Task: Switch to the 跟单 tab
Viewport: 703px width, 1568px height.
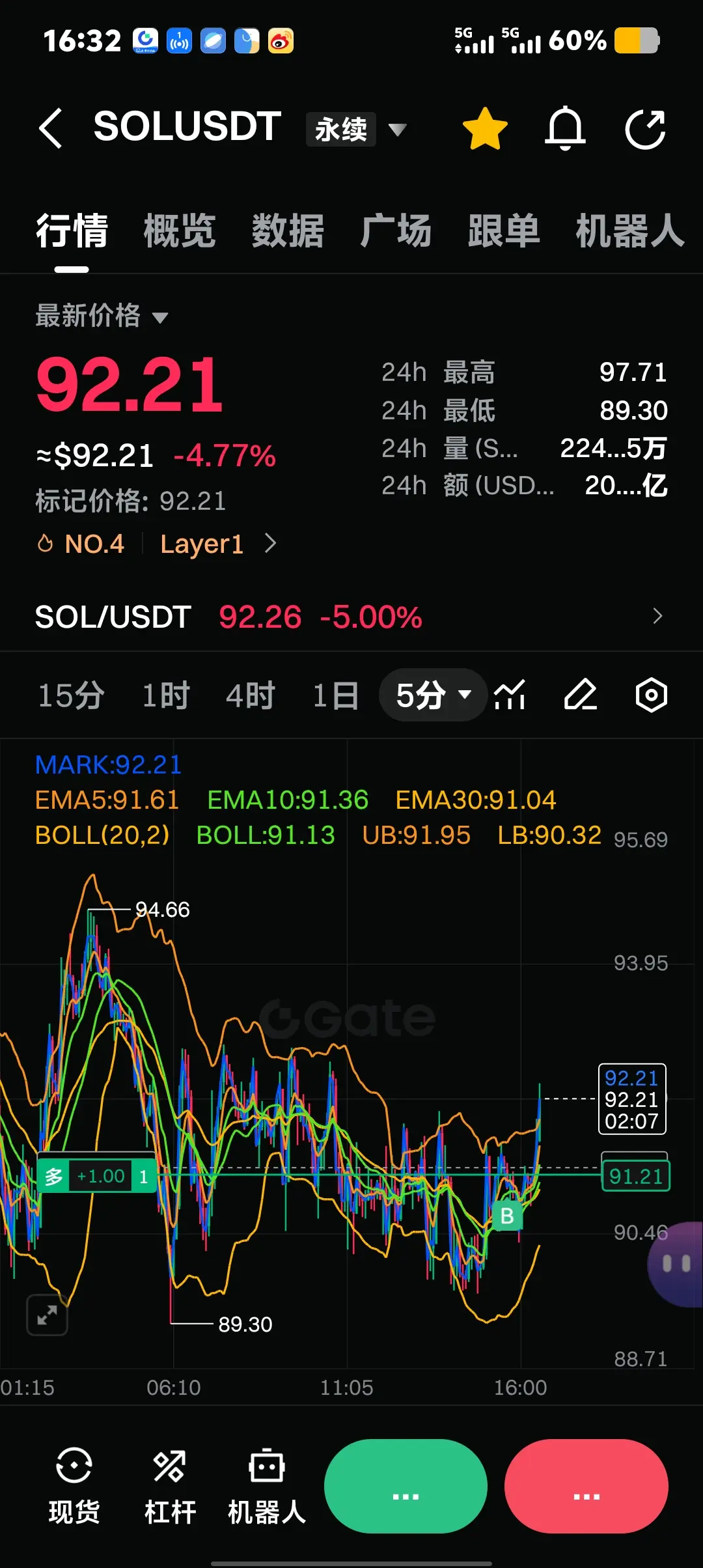Action: pyautogui.click(x=504, y=231)
